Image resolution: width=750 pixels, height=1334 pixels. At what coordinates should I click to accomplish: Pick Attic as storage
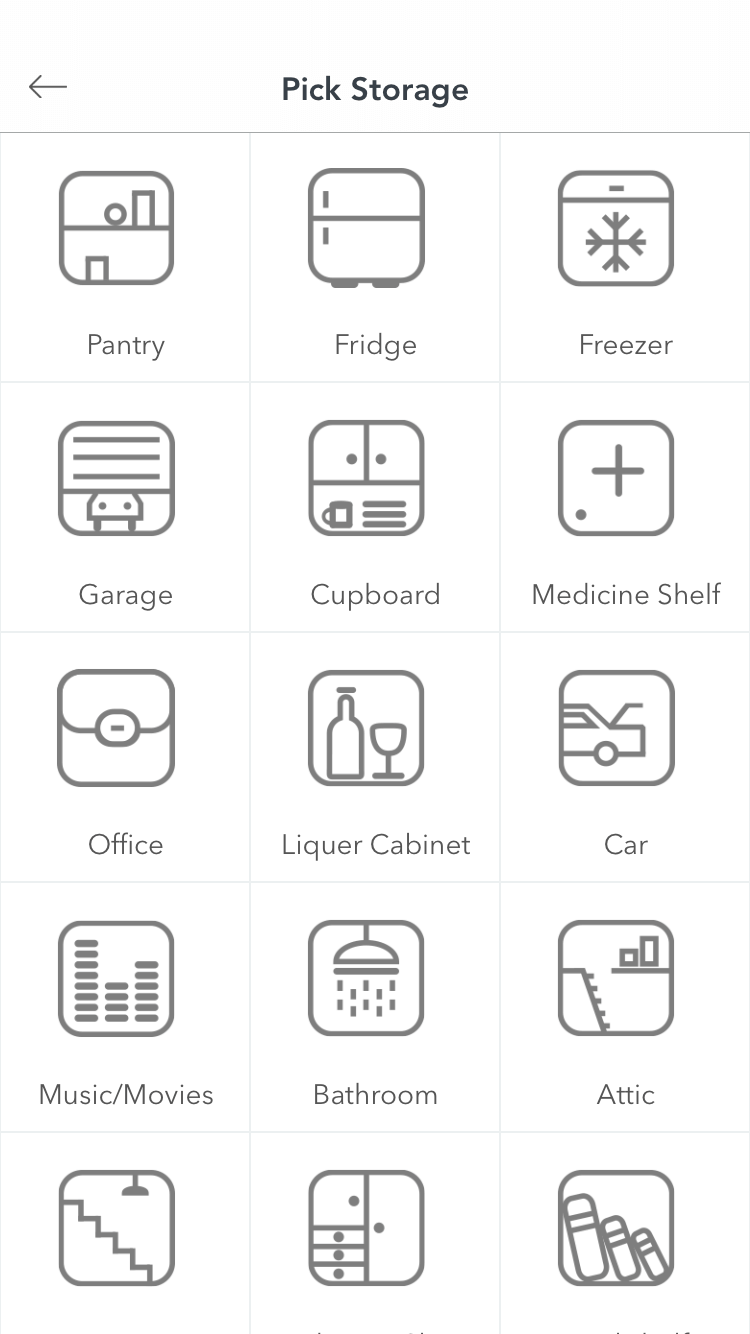click(625, 1008)
